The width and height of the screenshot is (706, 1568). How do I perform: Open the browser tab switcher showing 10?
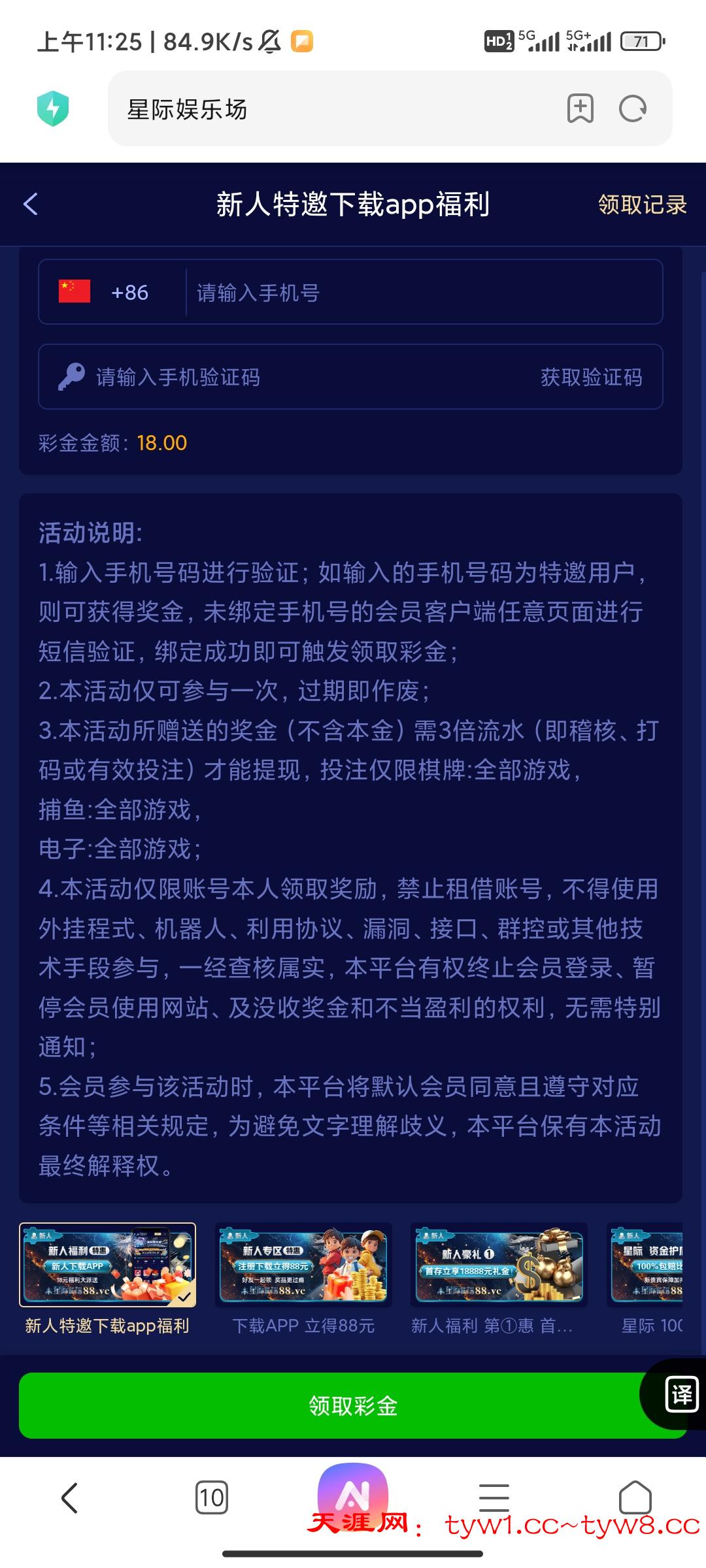(212, 1497)
